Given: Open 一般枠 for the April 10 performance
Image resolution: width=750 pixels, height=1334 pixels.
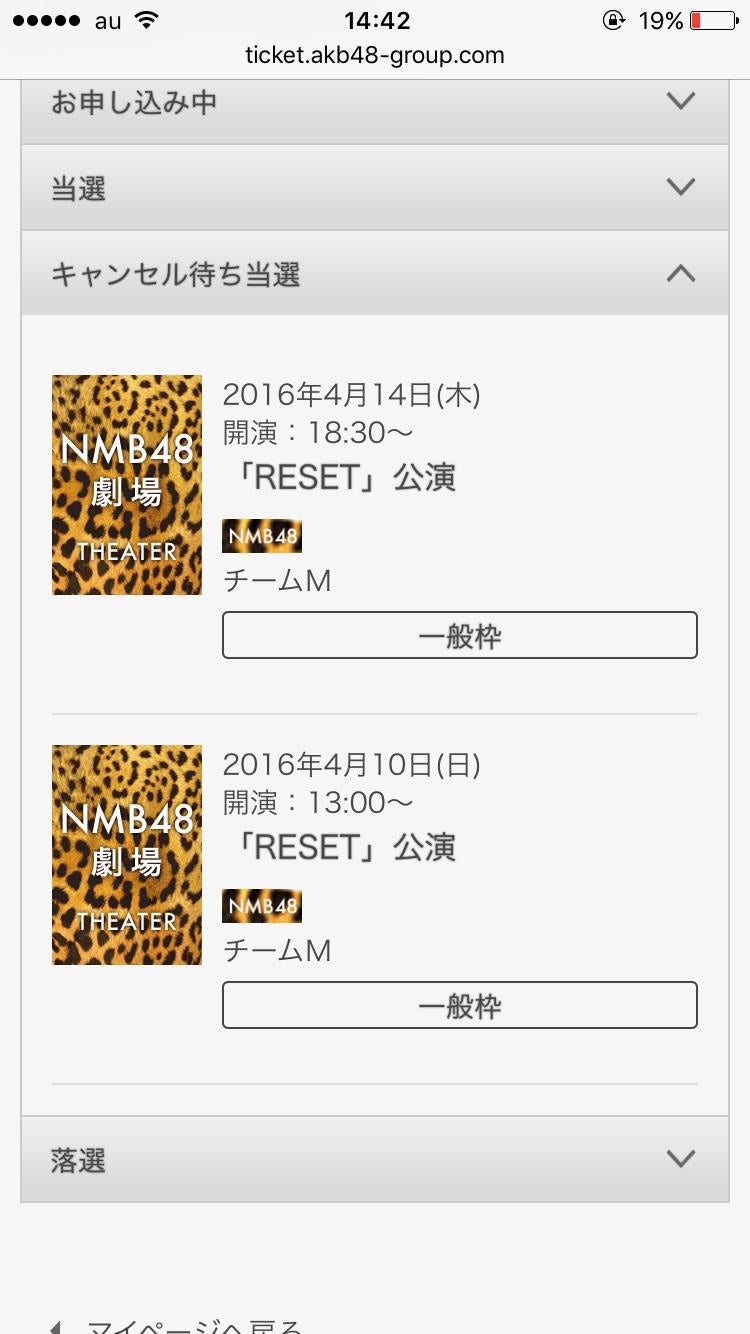Looking at the screenshot, I should 459,1006.
